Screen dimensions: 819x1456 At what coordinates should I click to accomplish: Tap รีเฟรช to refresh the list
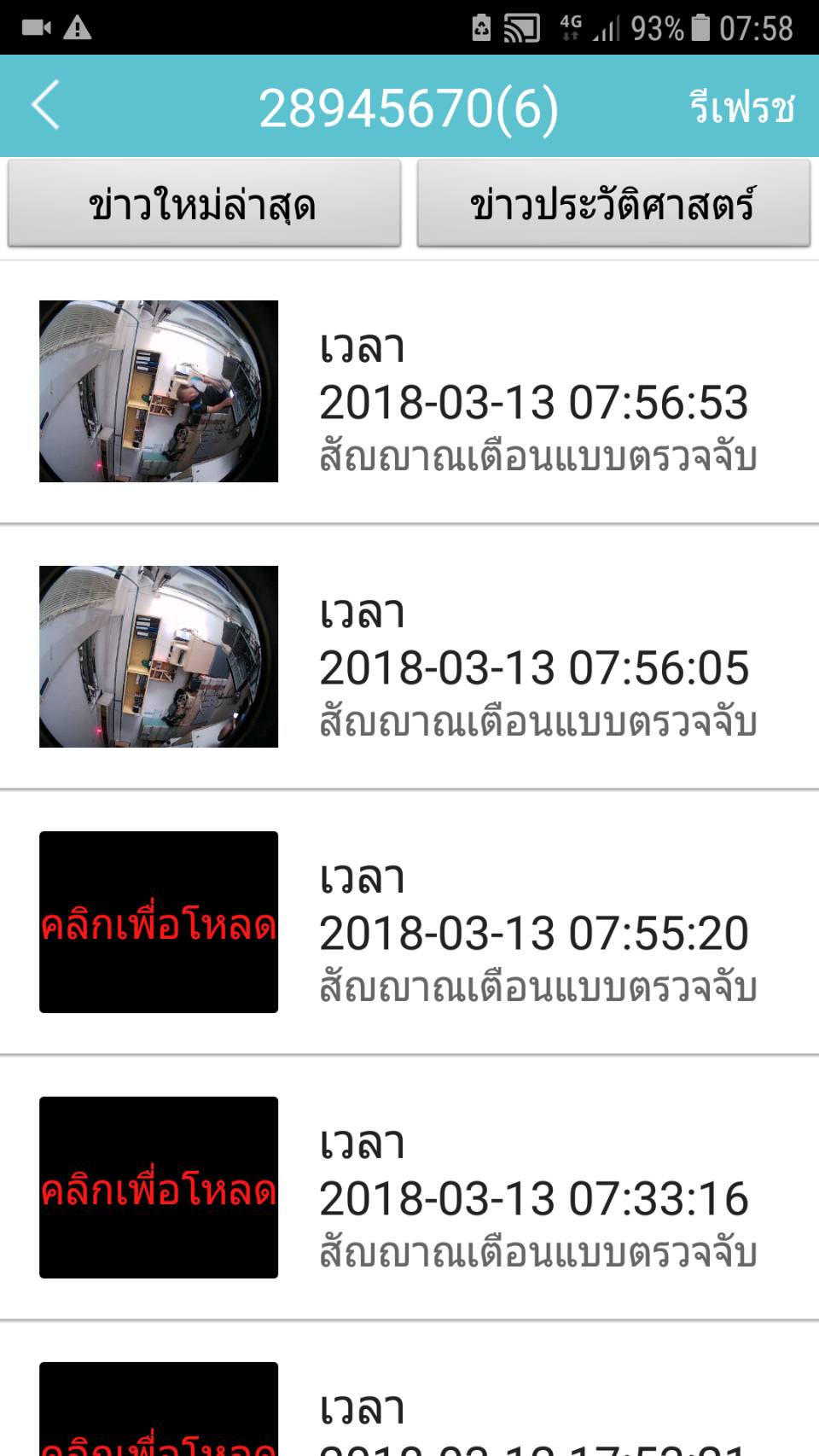(x=741, y=107)
